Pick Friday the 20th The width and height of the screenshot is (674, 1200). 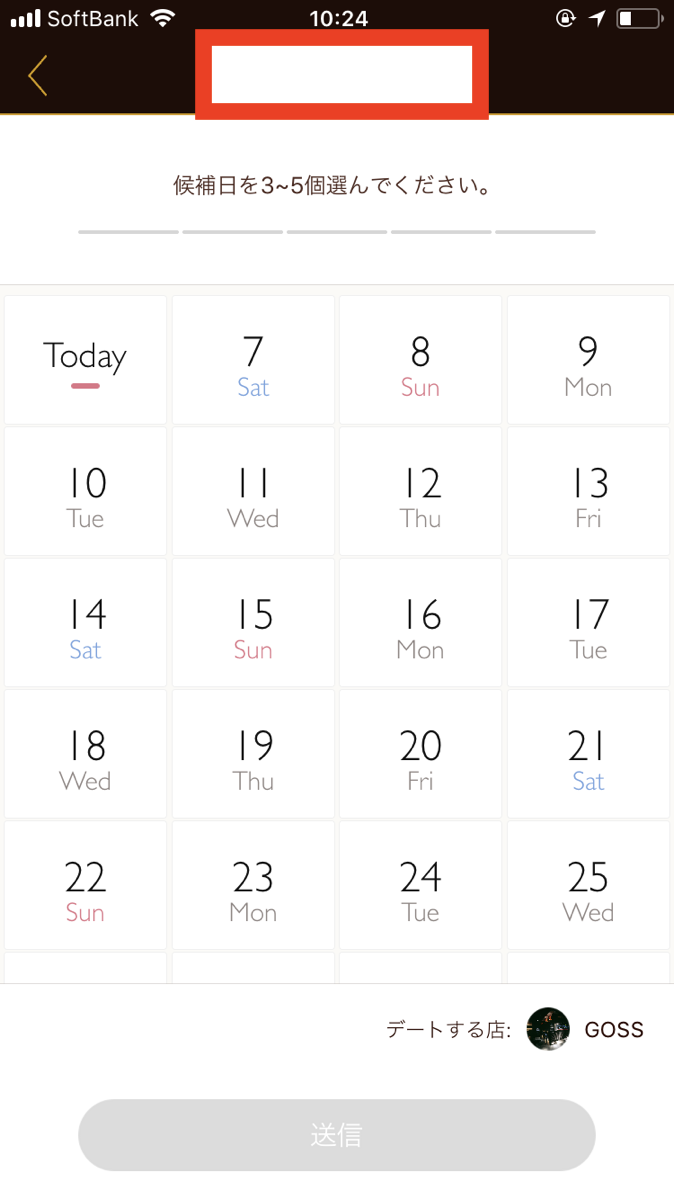pyautogui.click(x=420, y=755)
